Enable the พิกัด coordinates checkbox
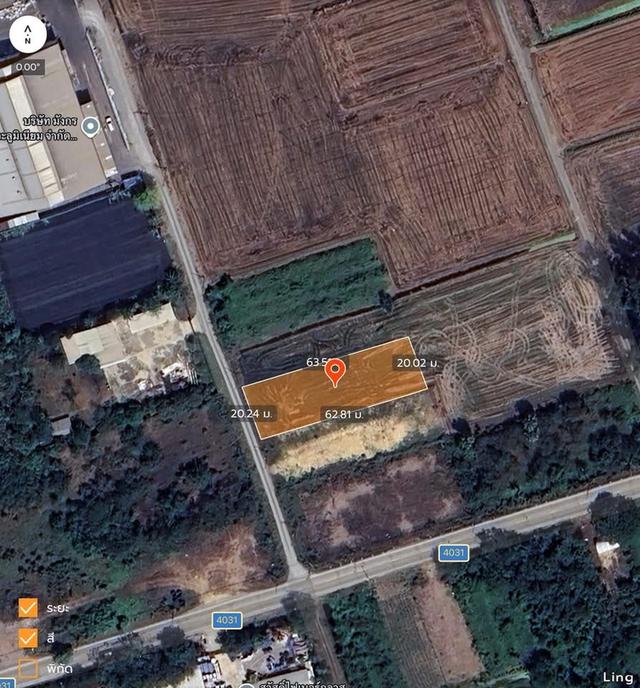The image size is (640, 688). (x=28, y=666)
